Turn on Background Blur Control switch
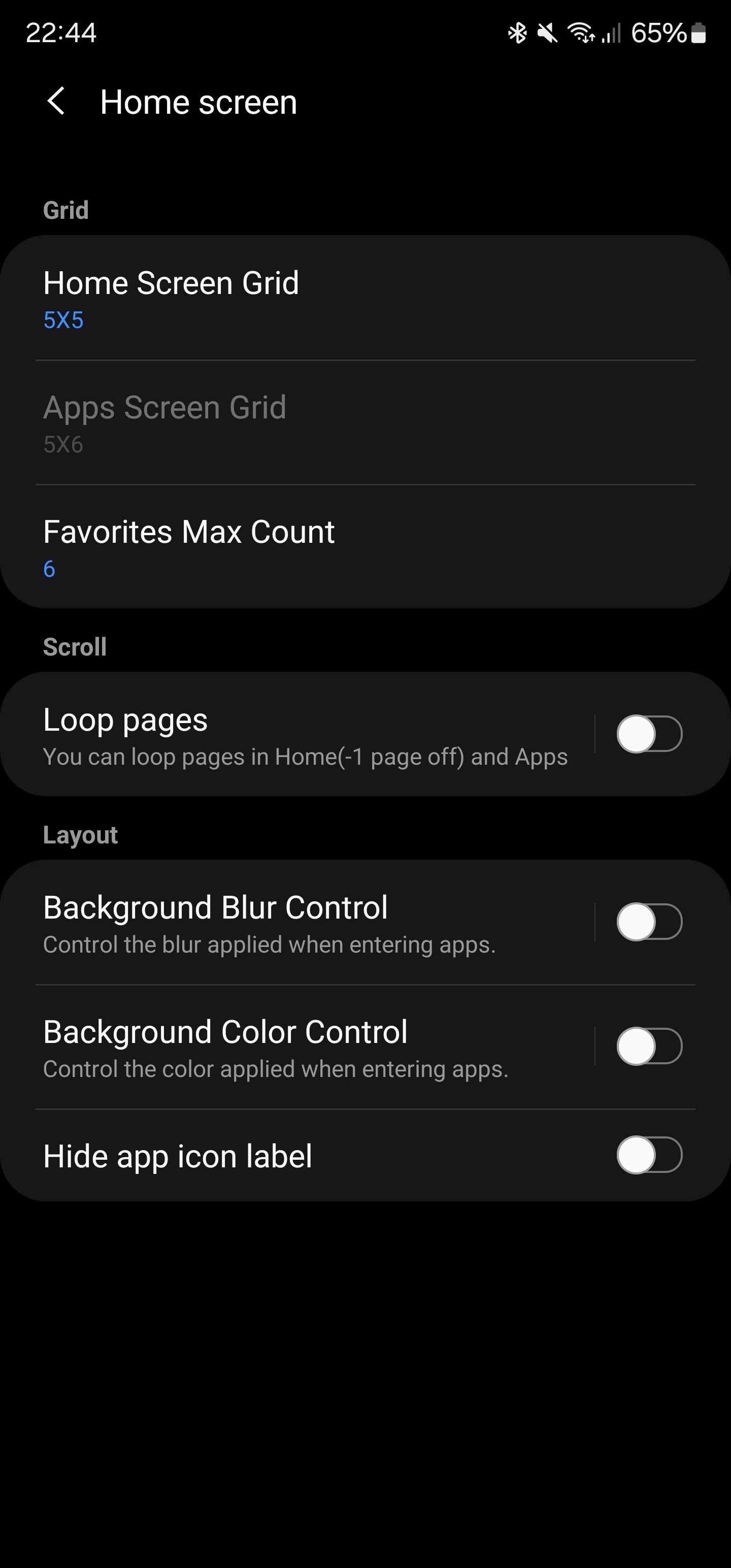 [x=649, y=922]
